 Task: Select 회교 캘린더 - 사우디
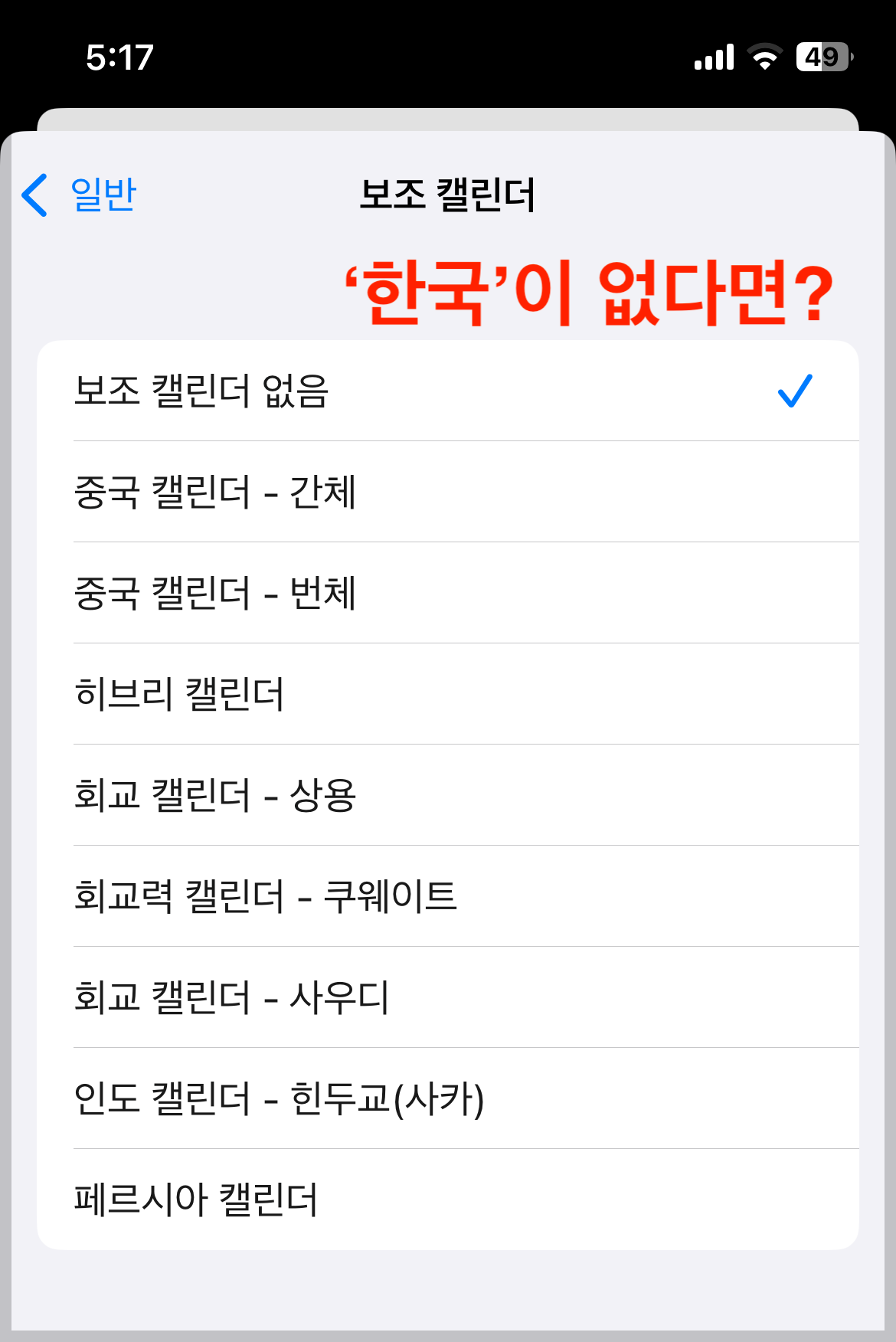point(306,996)
